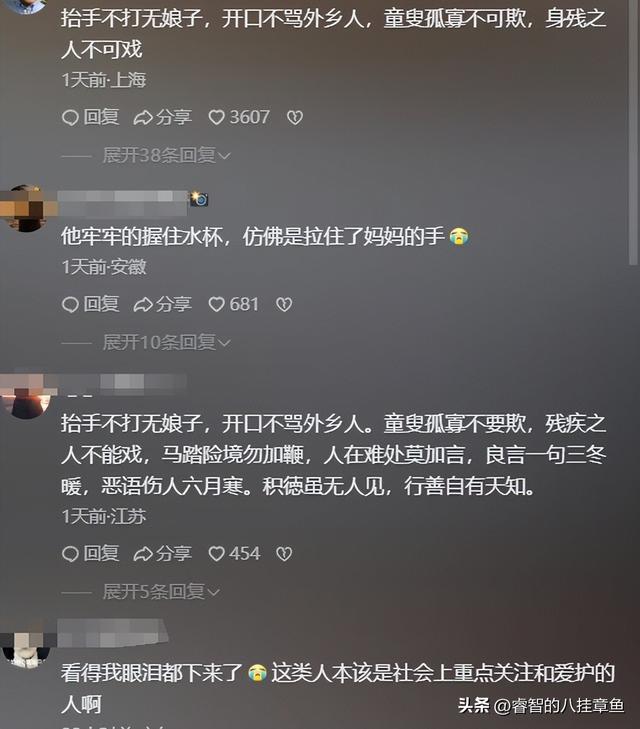Image resolution: width=640 pixels, height=729 pixels.
Task: Expand the 5 replies
Action: point(162,591)
